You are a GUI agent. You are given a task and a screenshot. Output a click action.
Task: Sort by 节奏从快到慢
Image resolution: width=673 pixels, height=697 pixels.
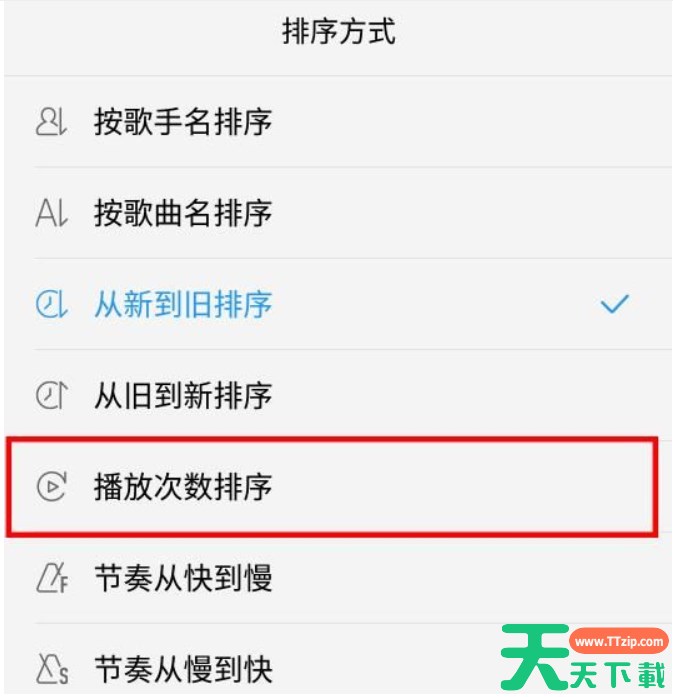point(183,578)
